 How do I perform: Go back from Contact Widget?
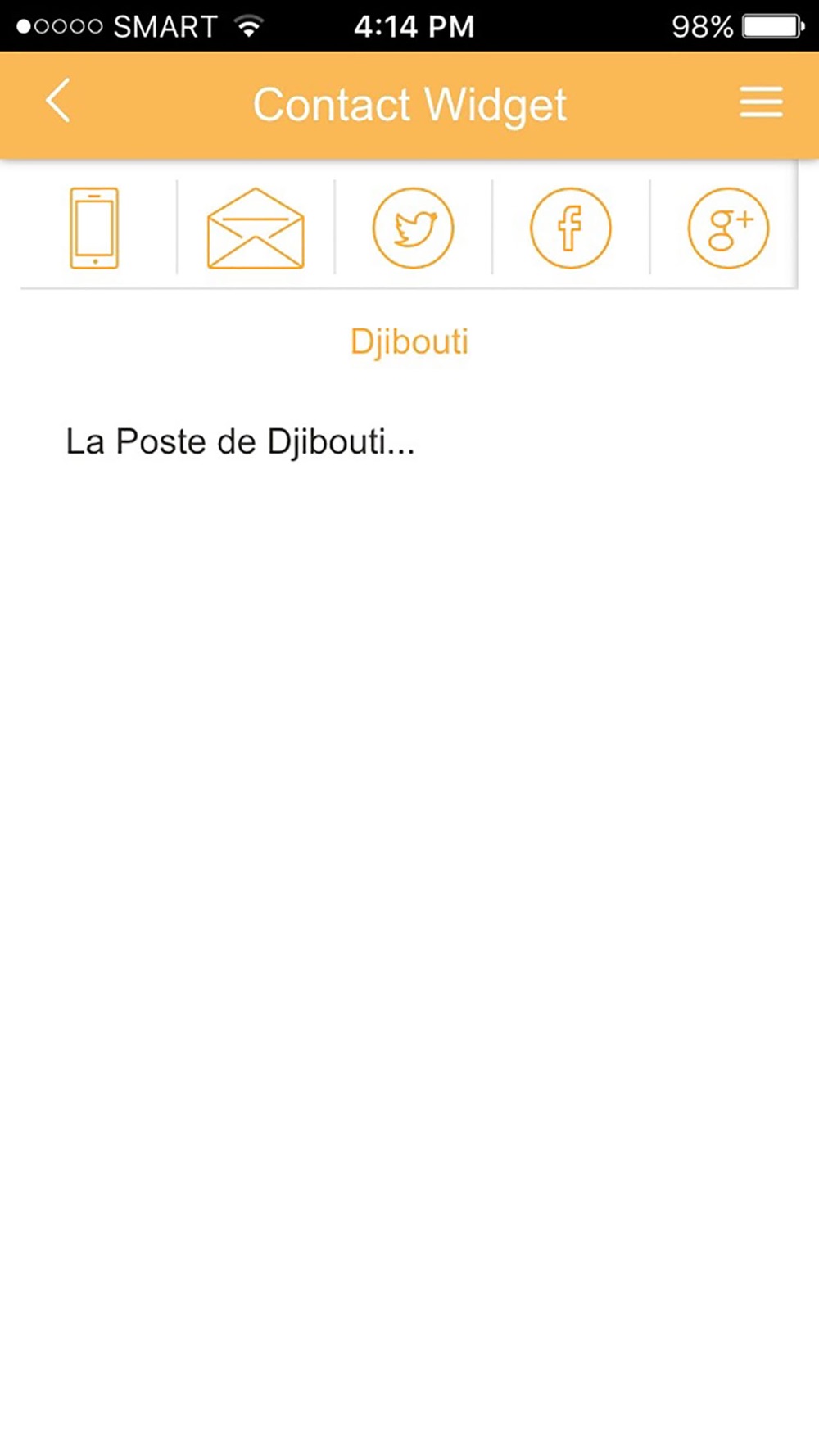pos(58,102)
